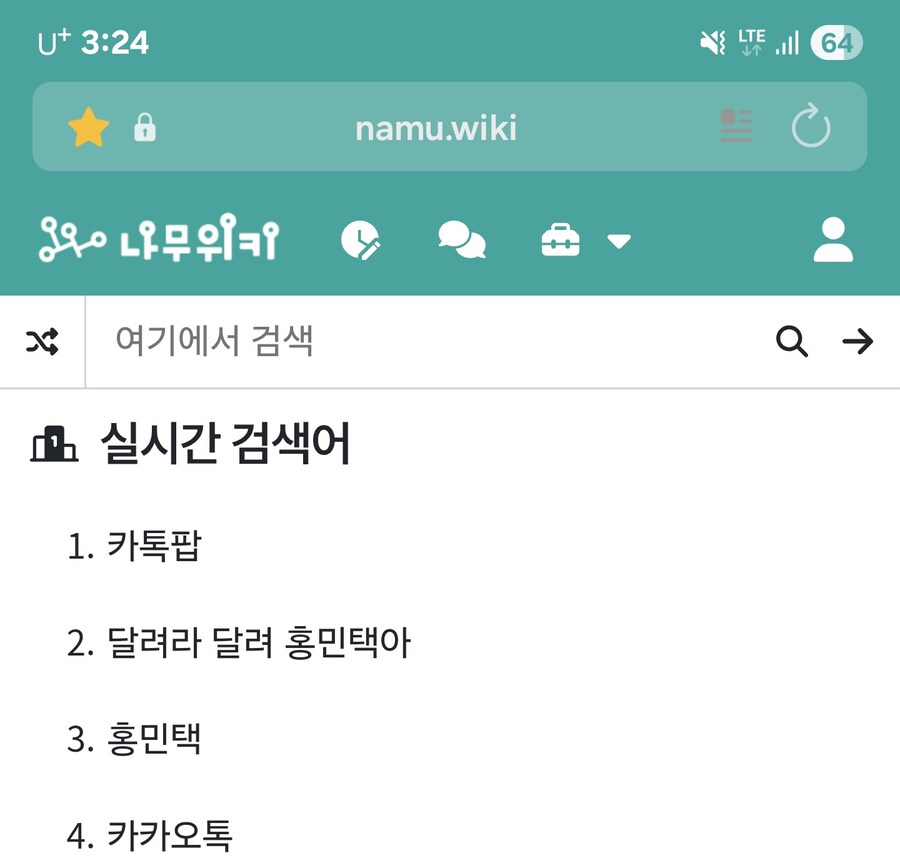
Task: Open trending term 달려라 달려 홍민택아
Action: click(258, 643)
